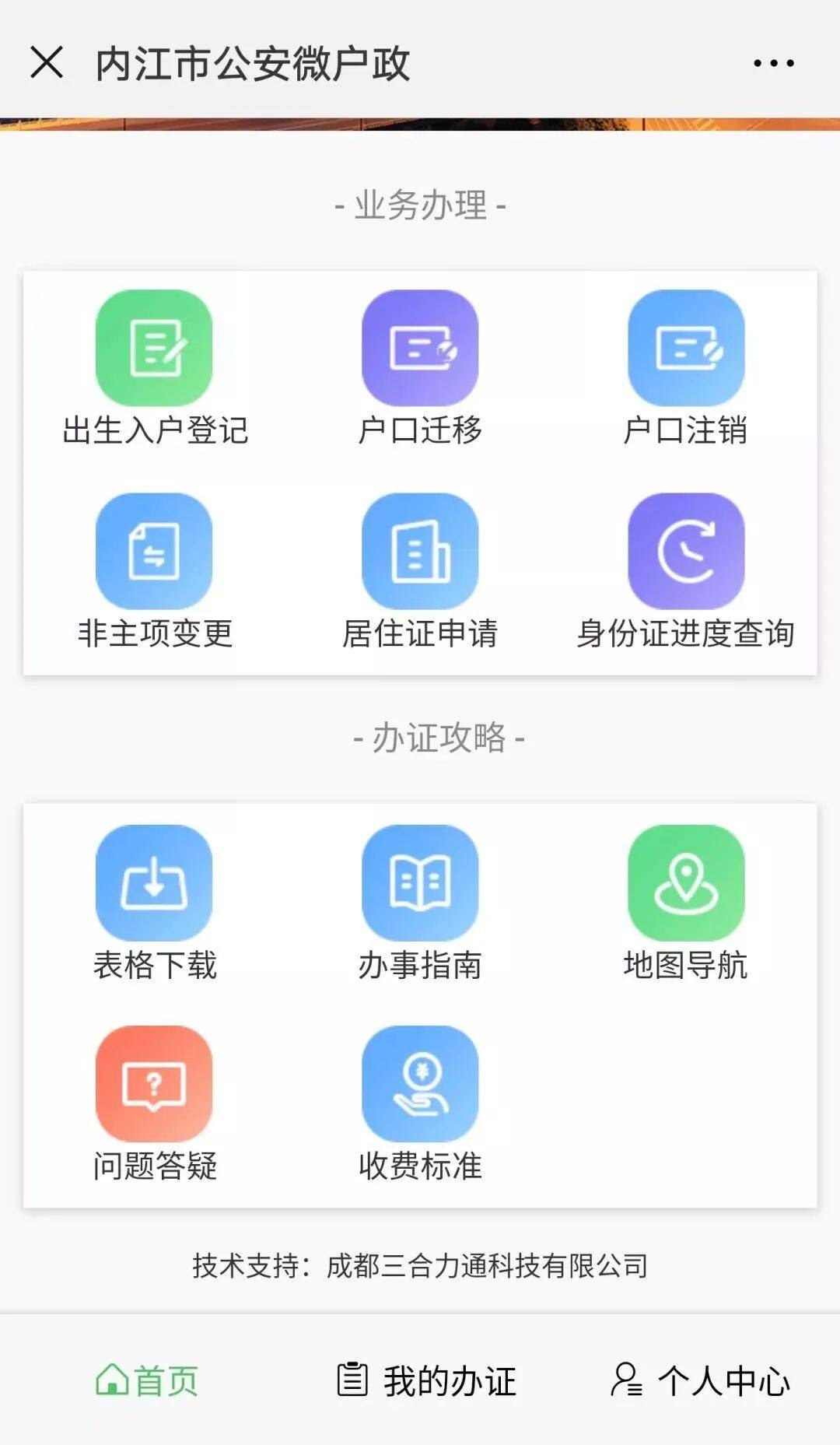Tap the banner image at top
Image resolution: width=840 pixels, height=1445 pixels.
point(420,125)
